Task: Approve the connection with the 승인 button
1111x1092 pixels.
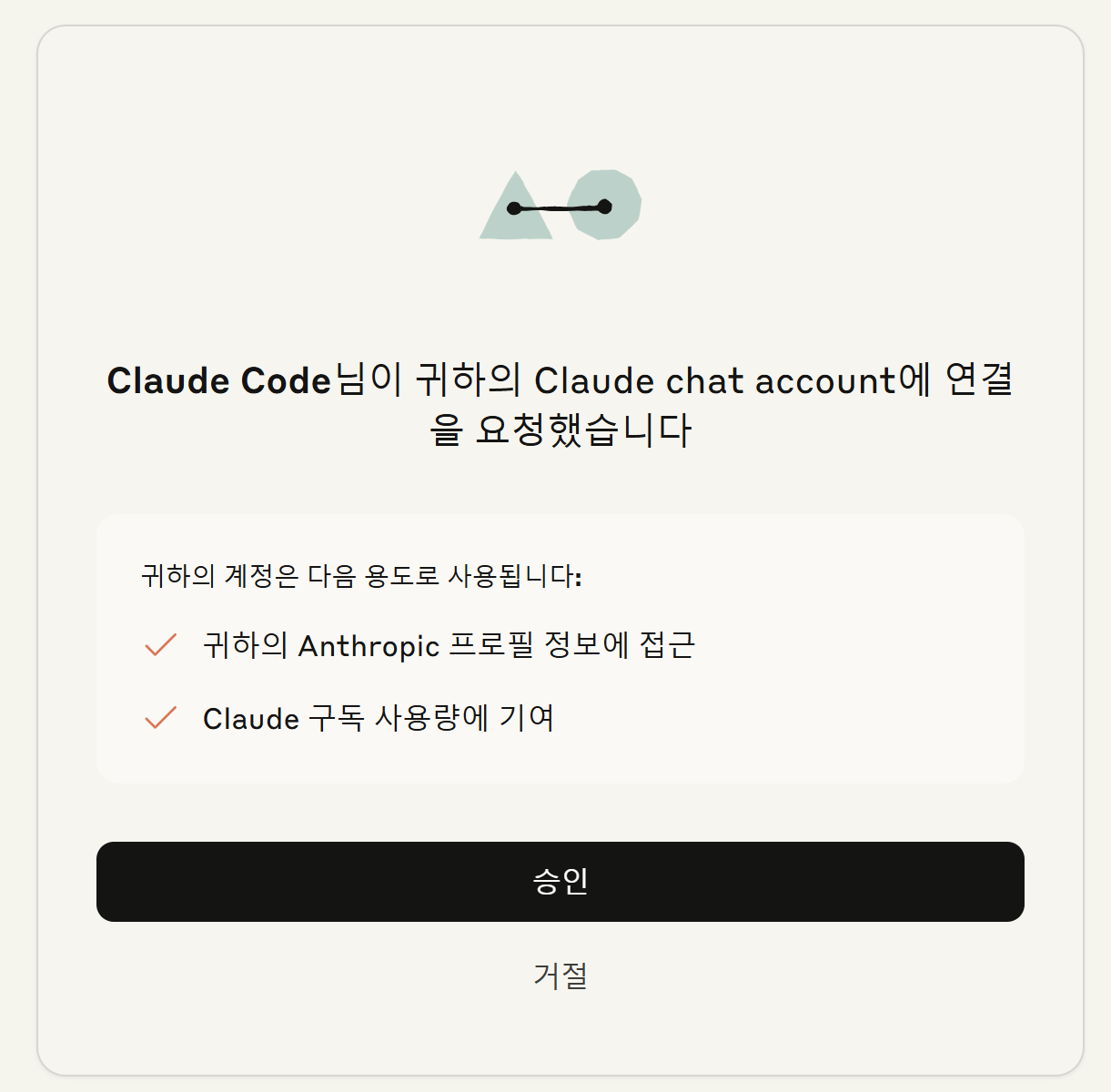Action: tap(560, 881)
